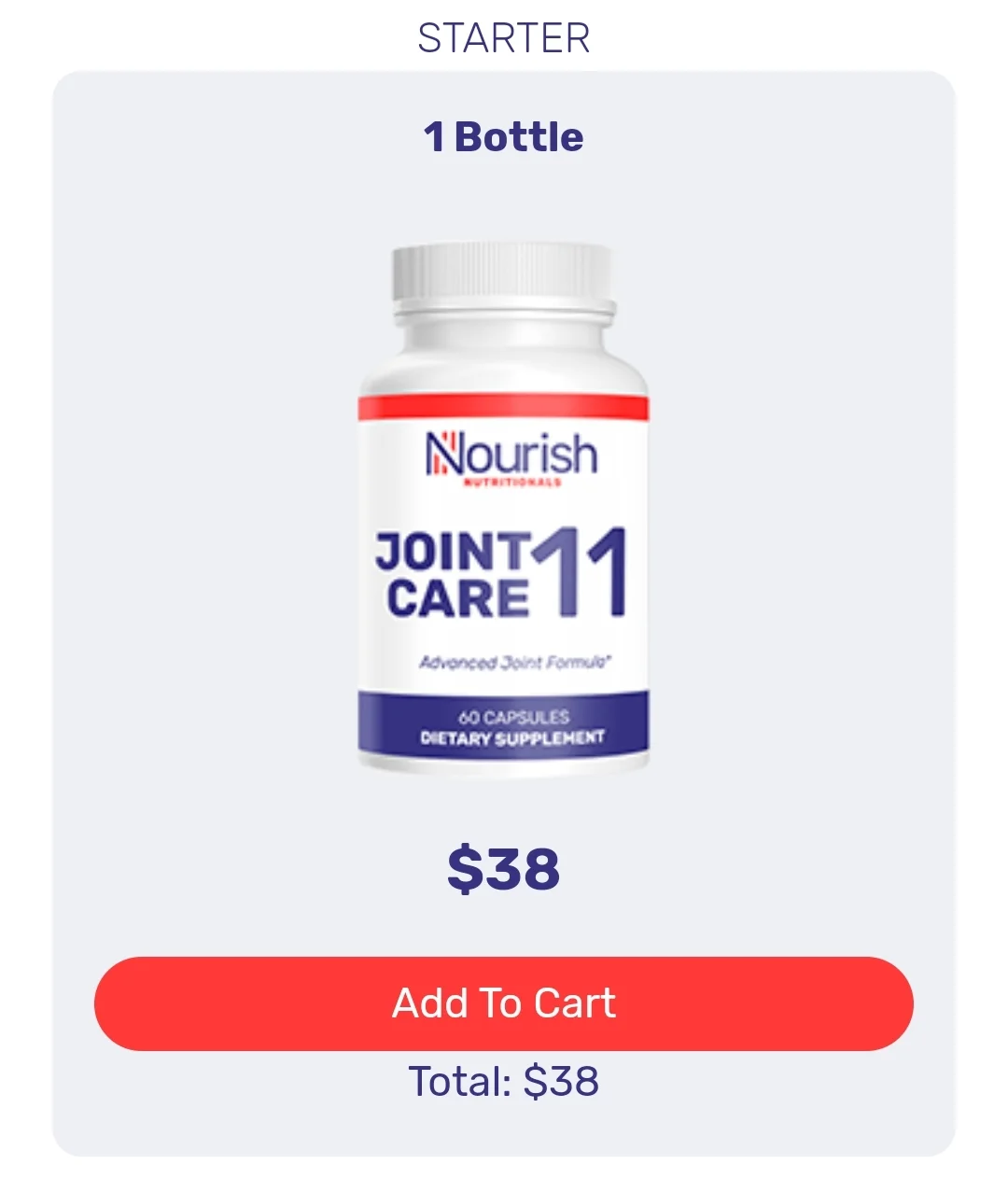Screen dimensions: 1008x1192
Task: Click the 1 Bottle label
Action: point(503,135)
